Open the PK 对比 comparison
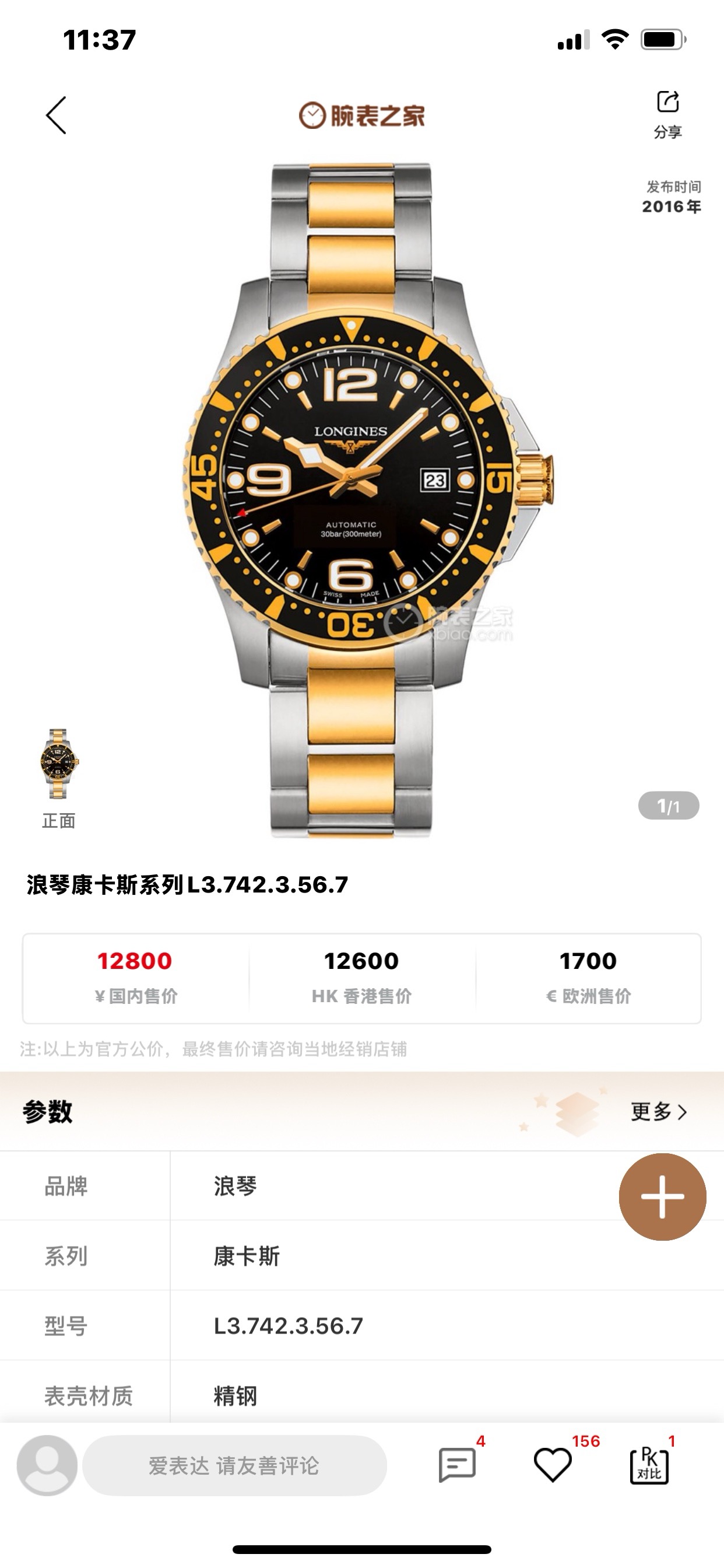 click(649, 1465)
